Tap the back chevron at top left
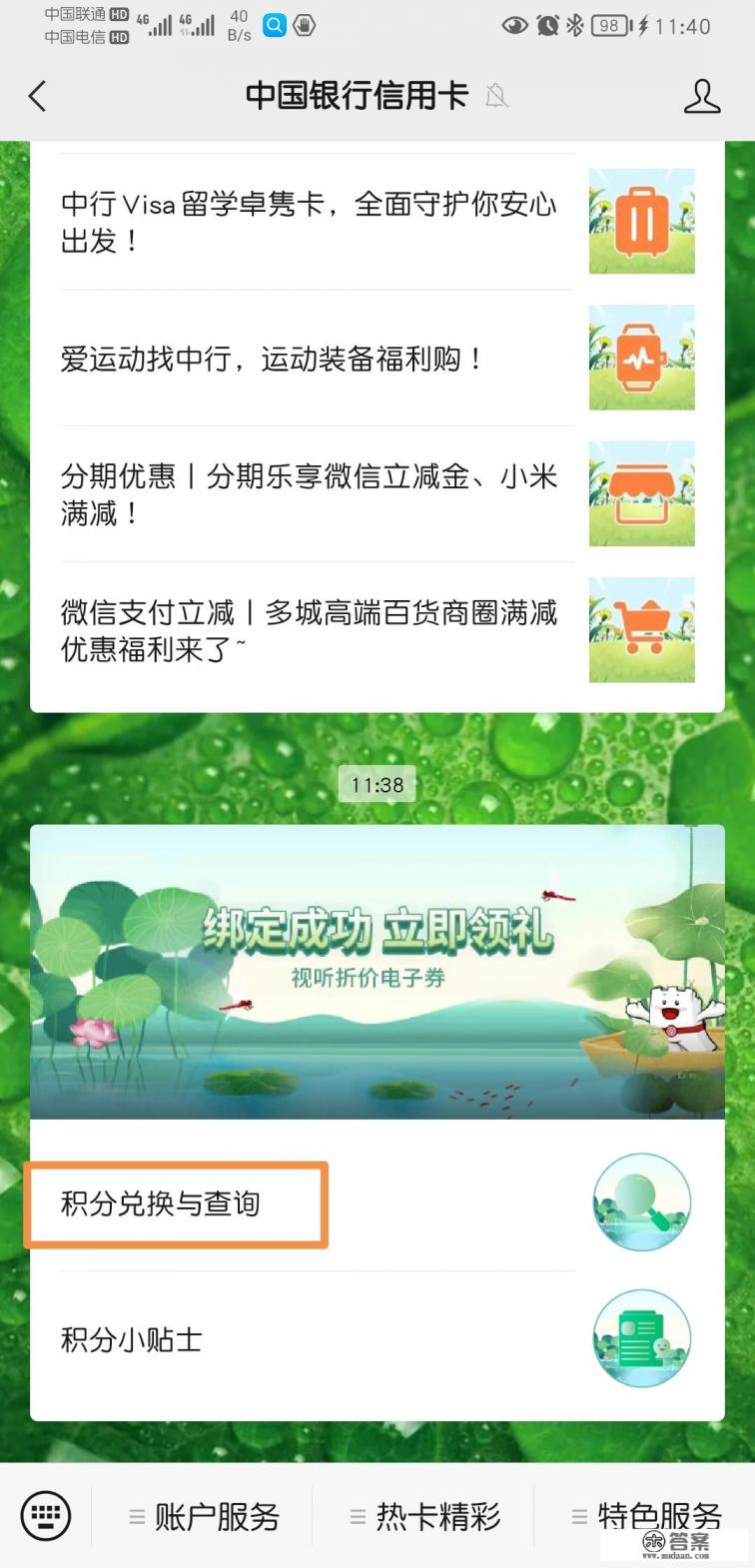This screenshot has height=1568, width=755. [x=38, y=96]
